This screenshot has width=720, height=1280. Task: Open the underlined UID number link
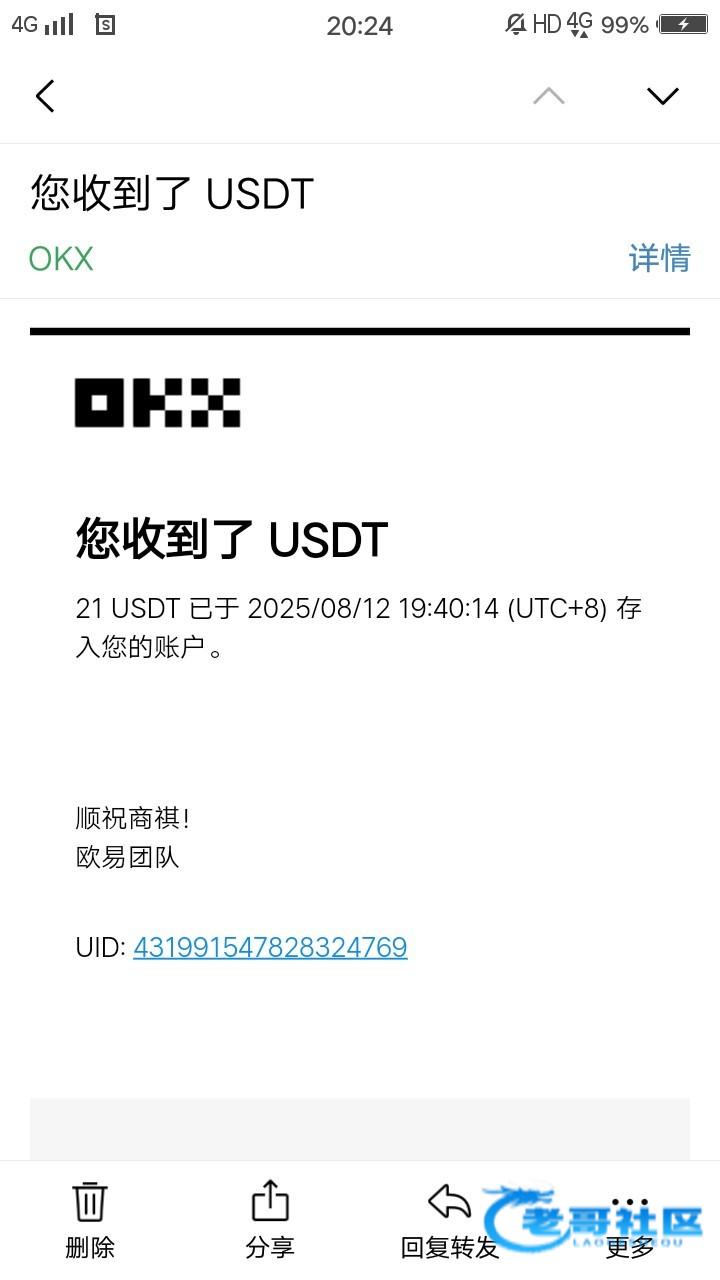(270, 947)
